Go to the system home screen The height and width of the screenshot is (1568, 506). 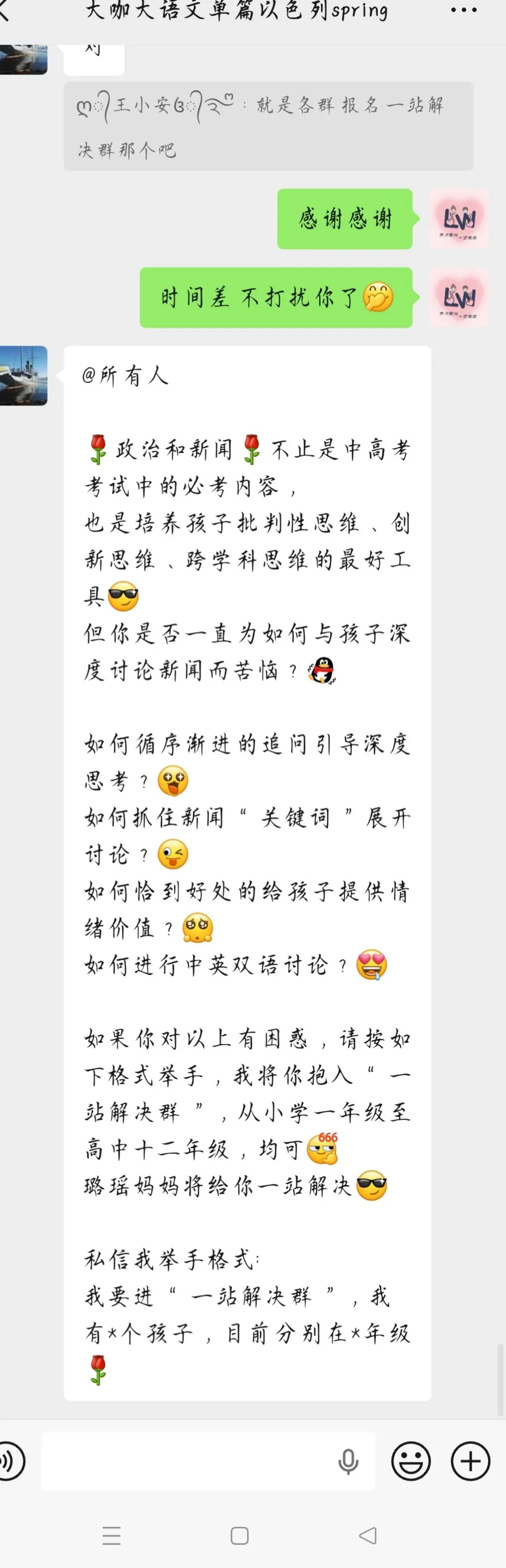point(240,1536)
